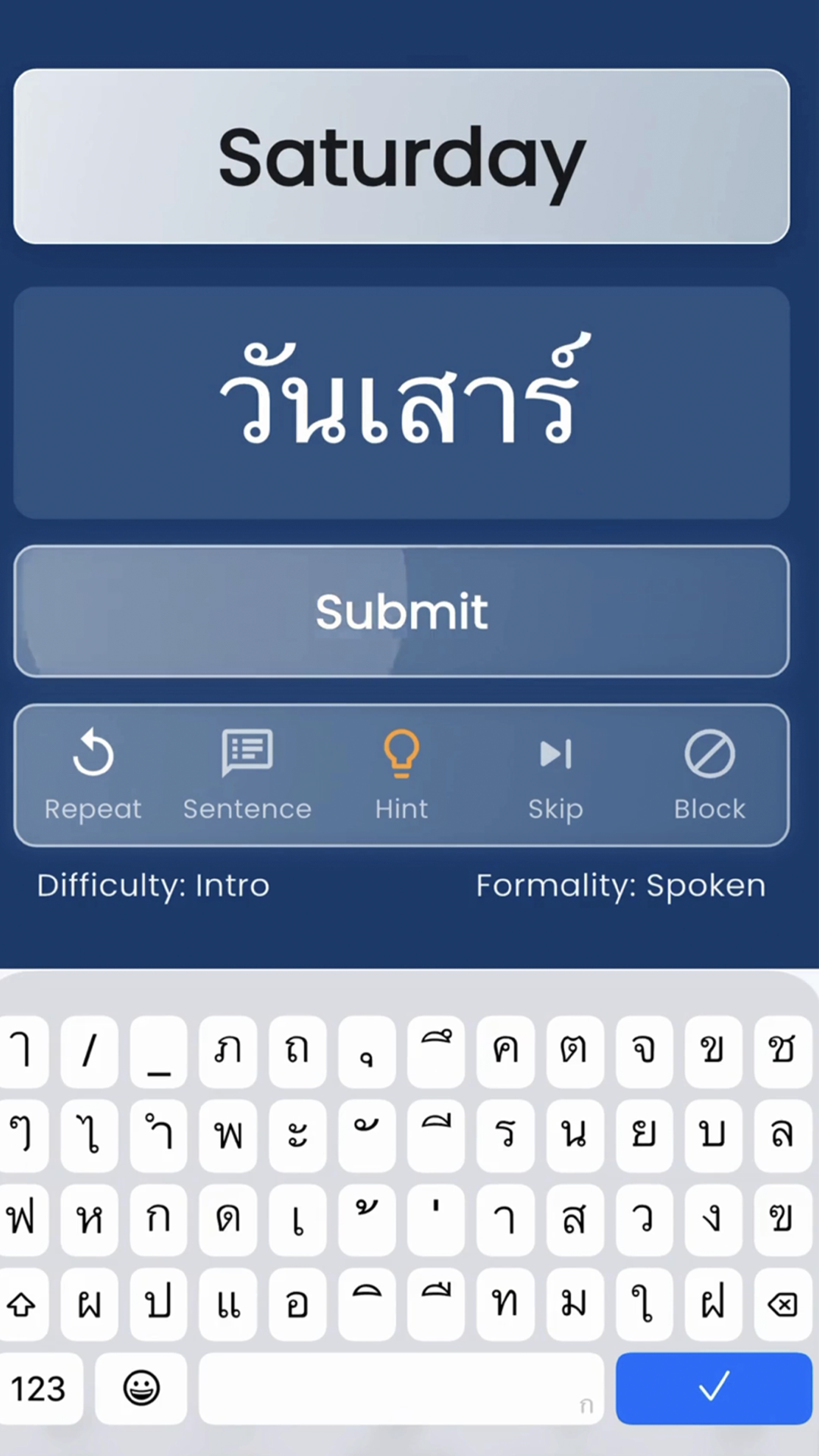Image resolution: width=819 pixels, height=1456 pixels.
Task: Repeat the current word
Action: [93, 775]
